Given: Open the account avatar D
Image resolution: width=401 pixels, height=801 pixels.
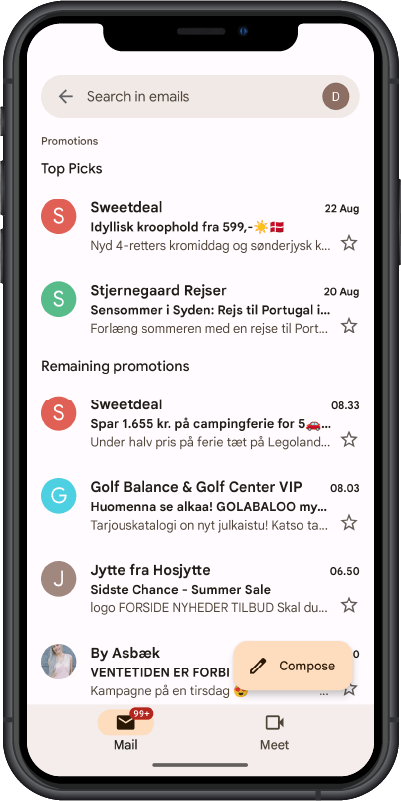Looking at the screenshot, I should pyautogui.click(x=336, y=97).
